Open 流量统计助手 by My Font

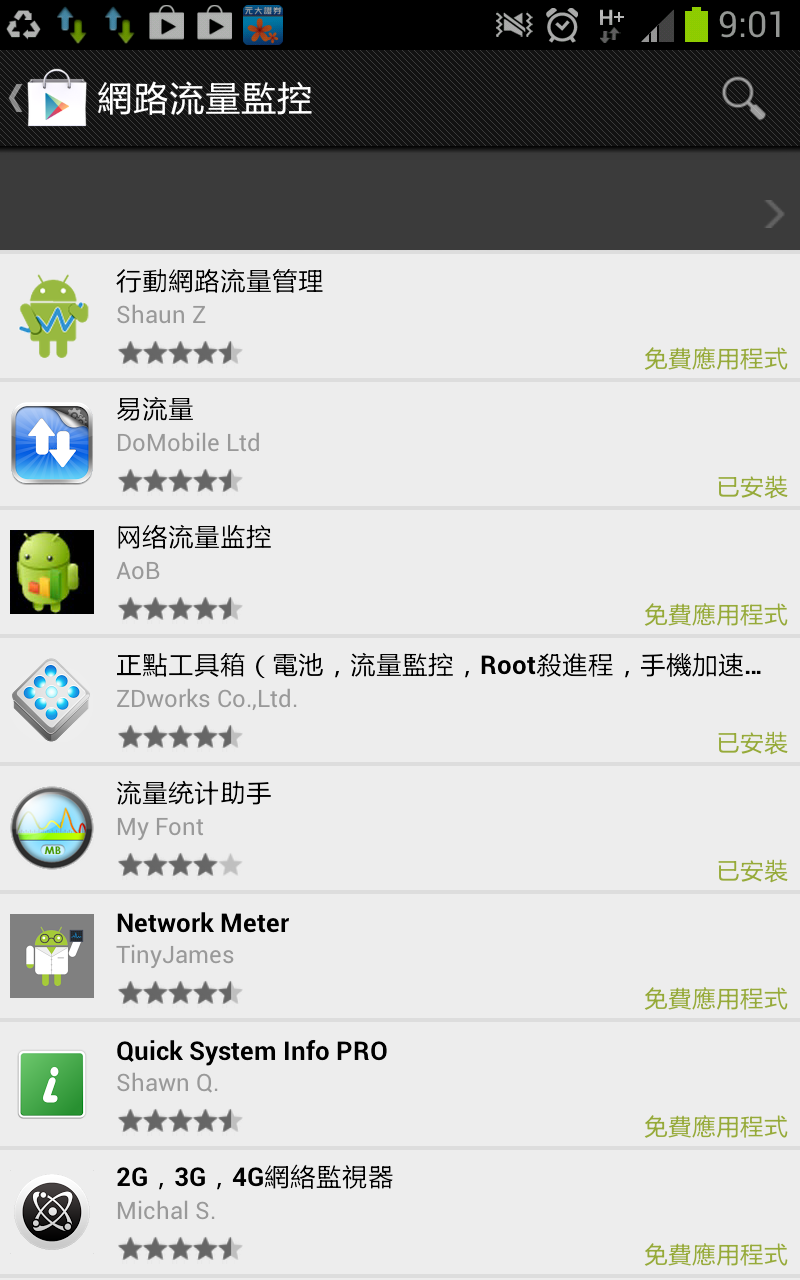(400, 829)
